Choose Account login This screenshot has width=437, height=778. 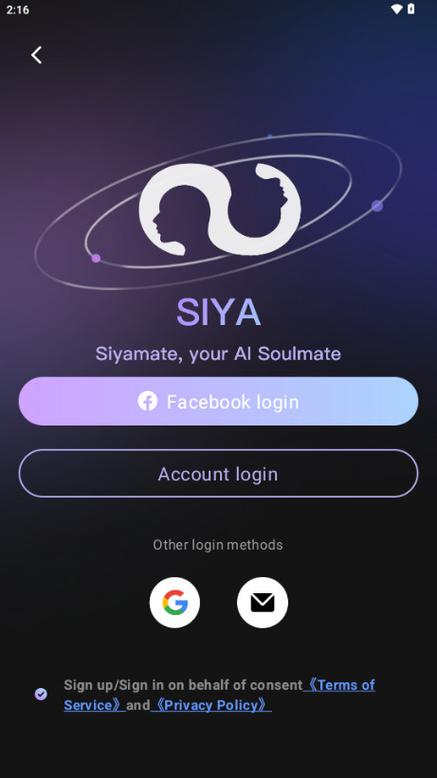point(218,473)
